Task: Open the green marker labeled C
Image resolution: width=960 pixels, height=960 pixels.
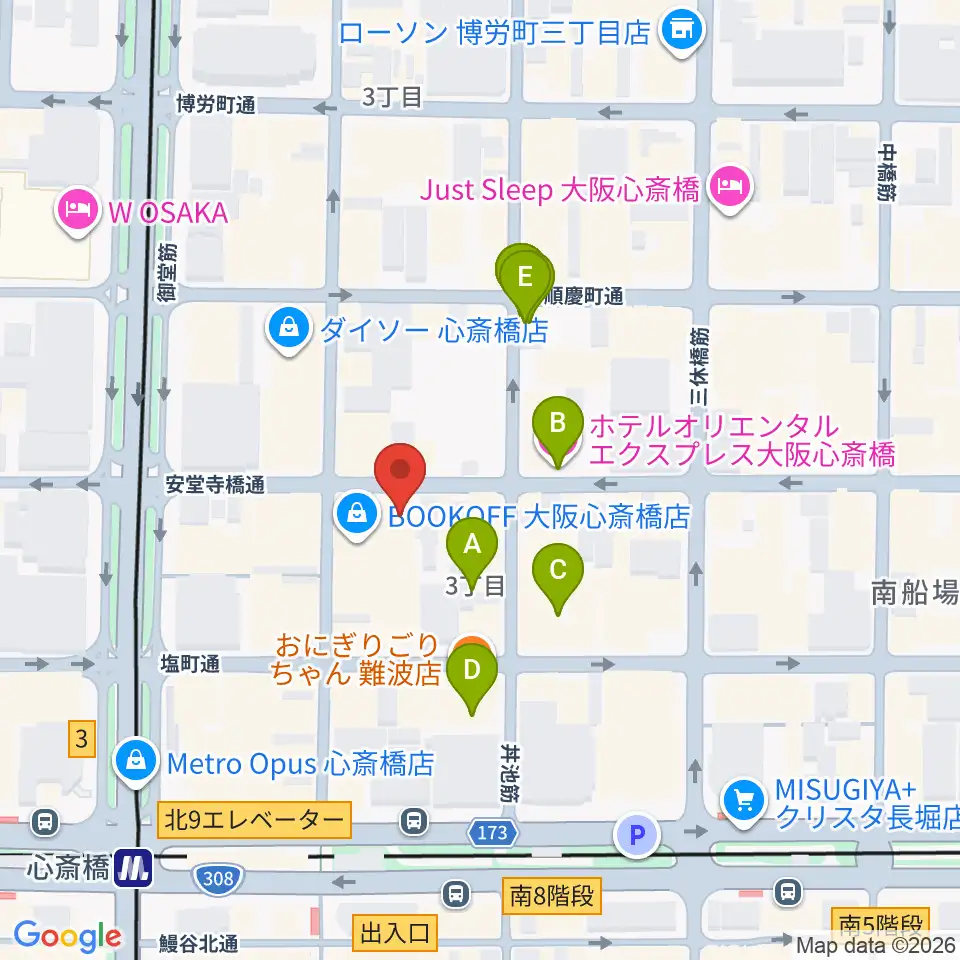Action: click(x=557, y=570)
